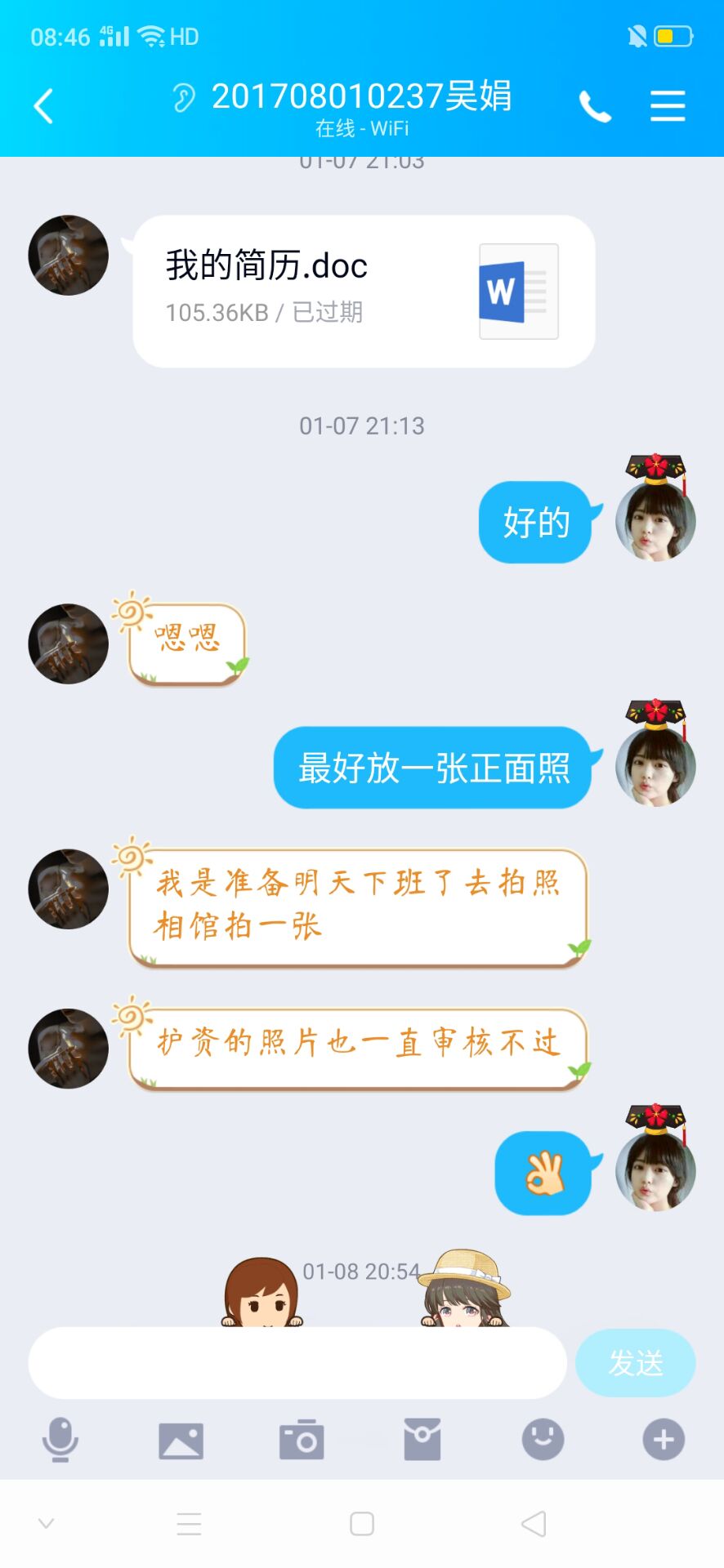Open more options plus button

(663, 1439)
